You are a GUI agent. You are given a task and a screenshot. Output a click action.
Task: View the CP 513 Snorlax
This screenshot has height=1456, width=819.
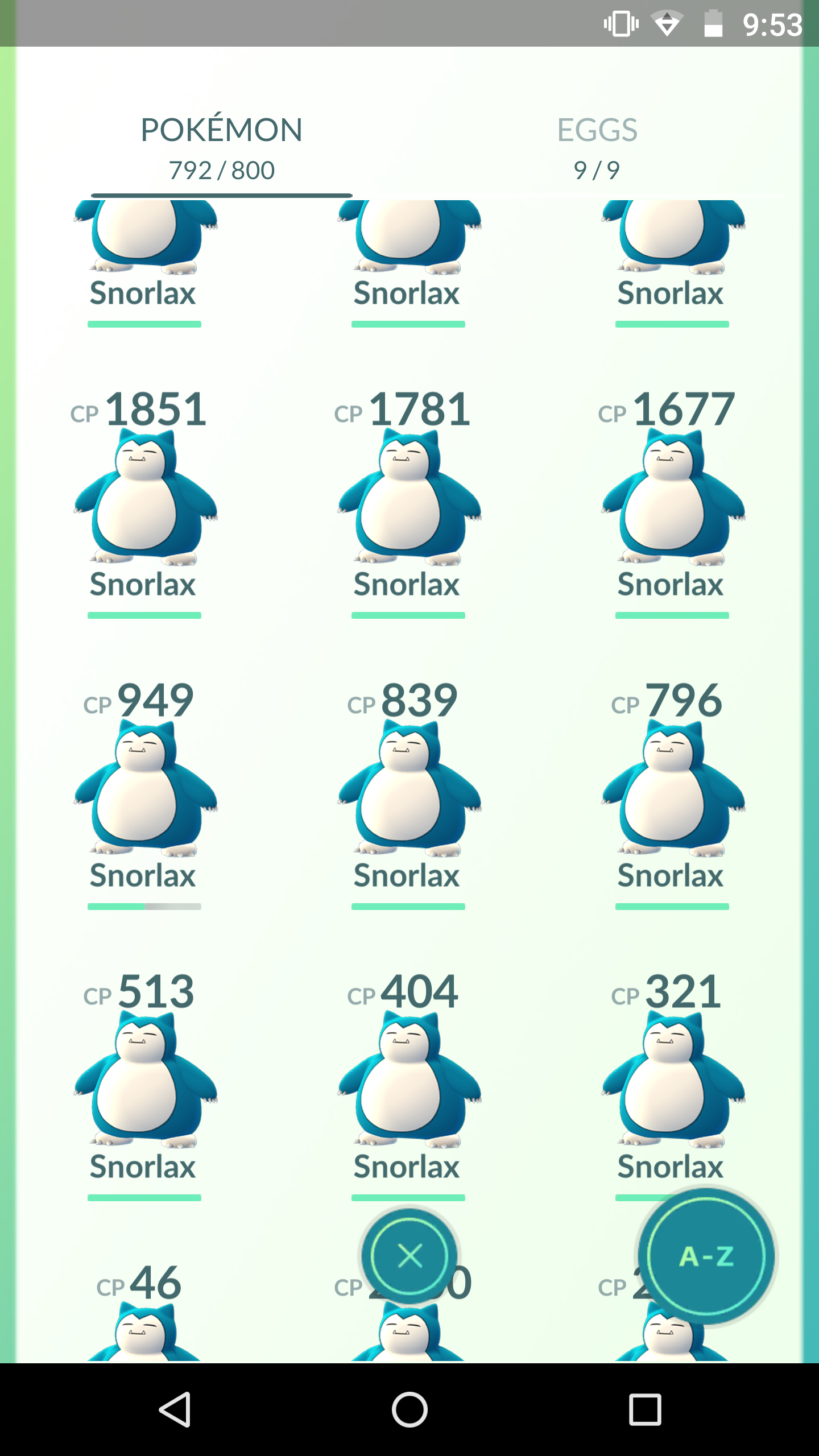pos(144,1083)
